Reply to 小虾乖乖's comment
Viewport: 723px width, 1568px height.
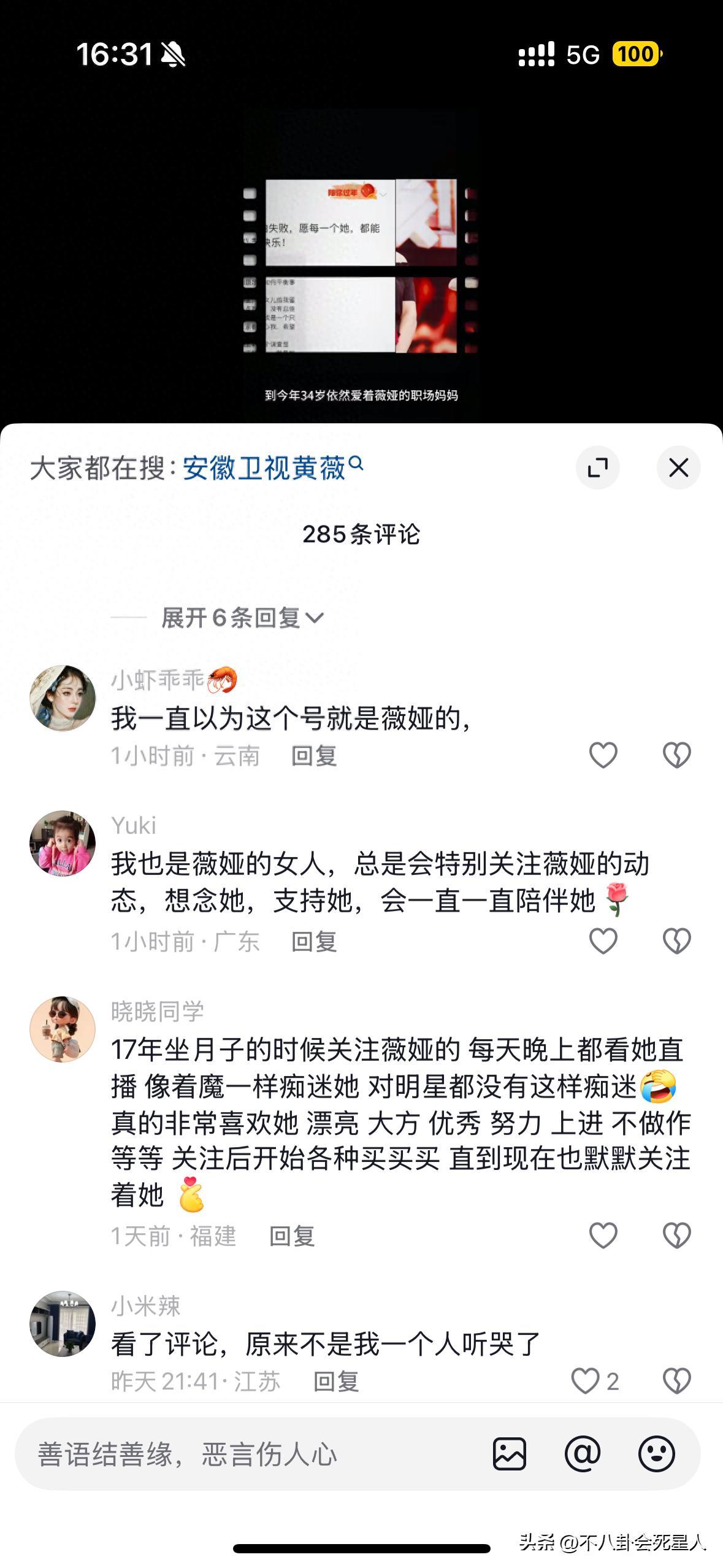click(314, 756)
